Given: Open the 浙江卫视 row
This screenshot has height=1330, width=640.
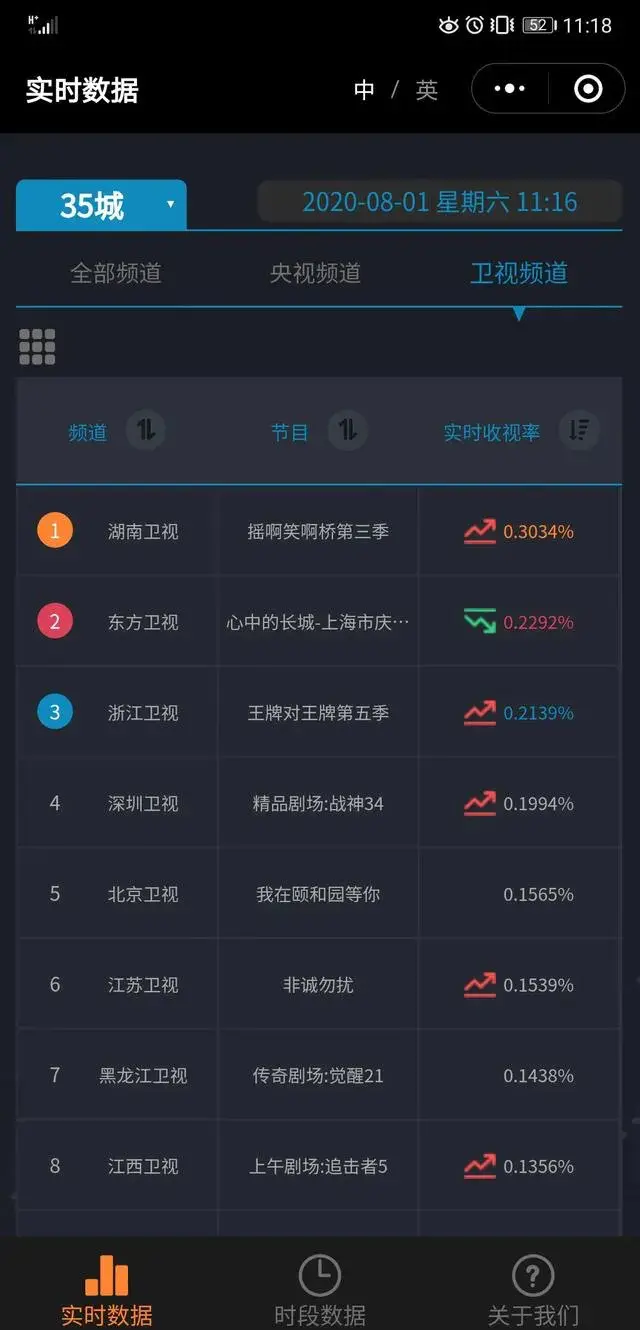Looking at the screenshot, I should 319,713.
